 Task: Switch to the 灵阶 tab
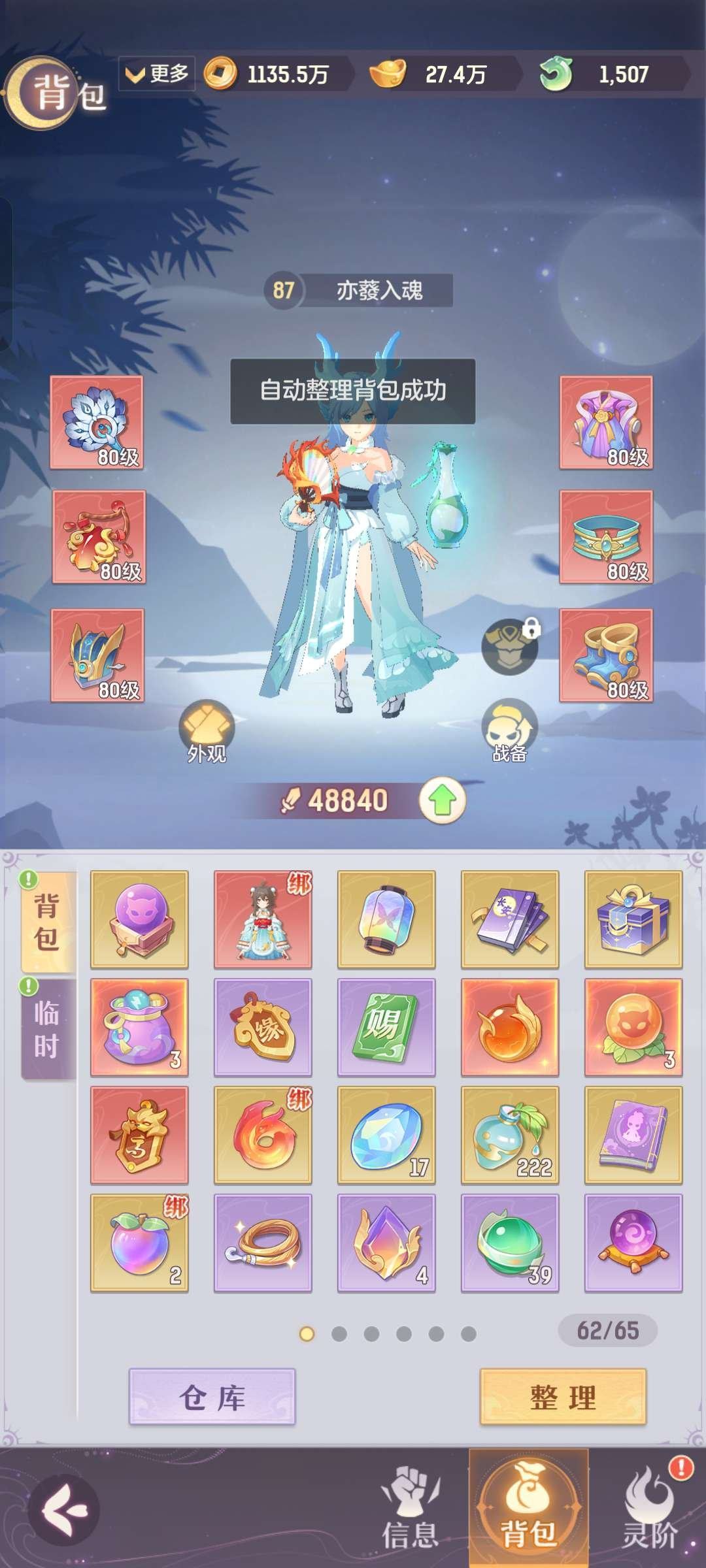point(648,1511)
